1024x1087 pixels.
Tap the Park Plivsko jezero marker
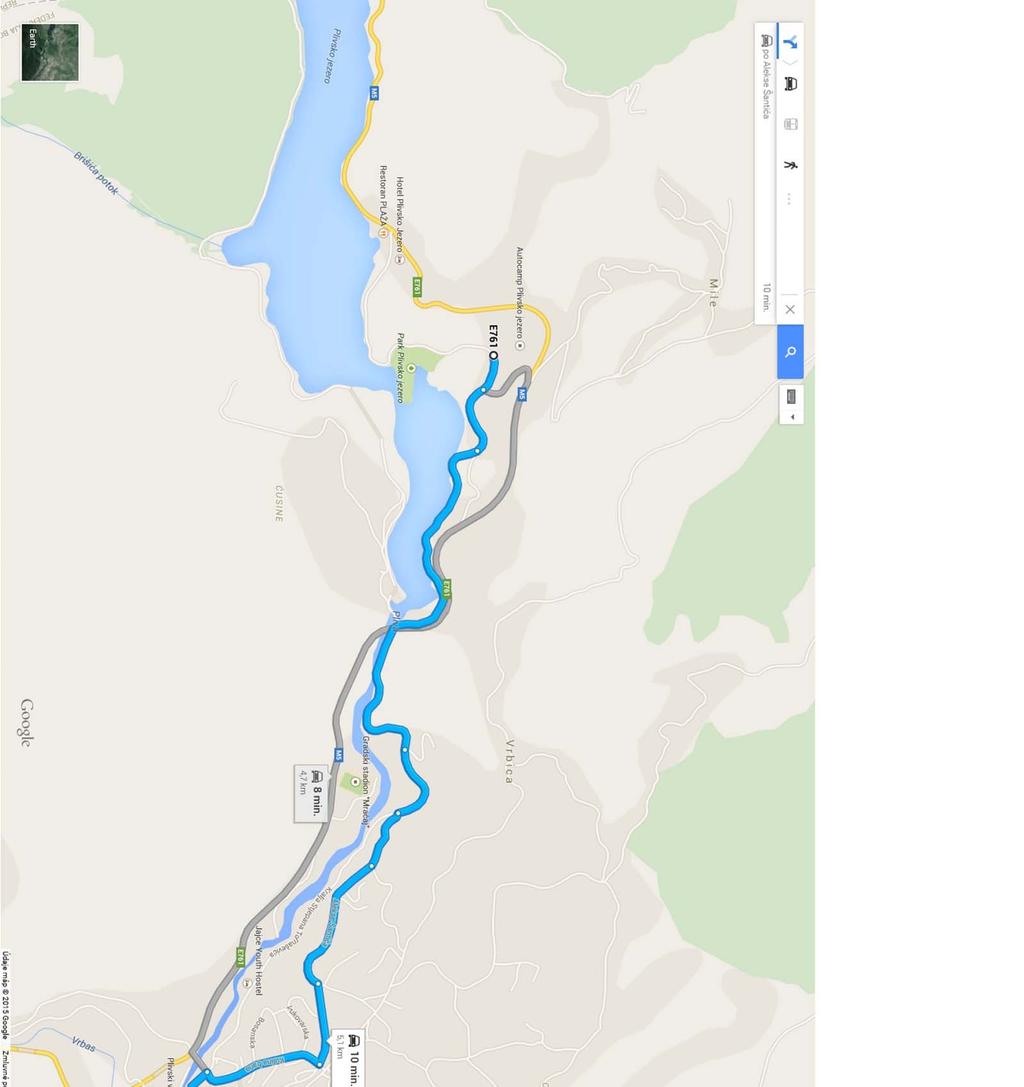[410, 369]
